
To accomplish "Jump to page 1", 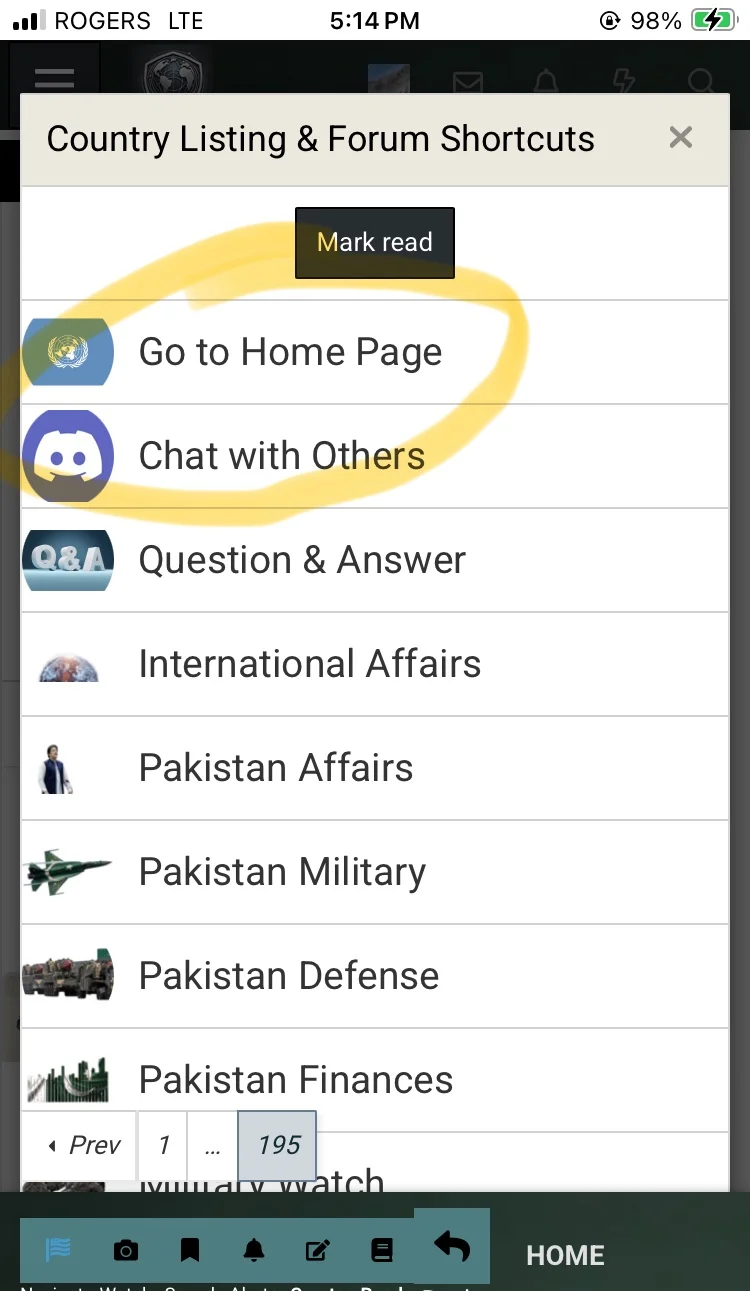I will [163, 1145].
